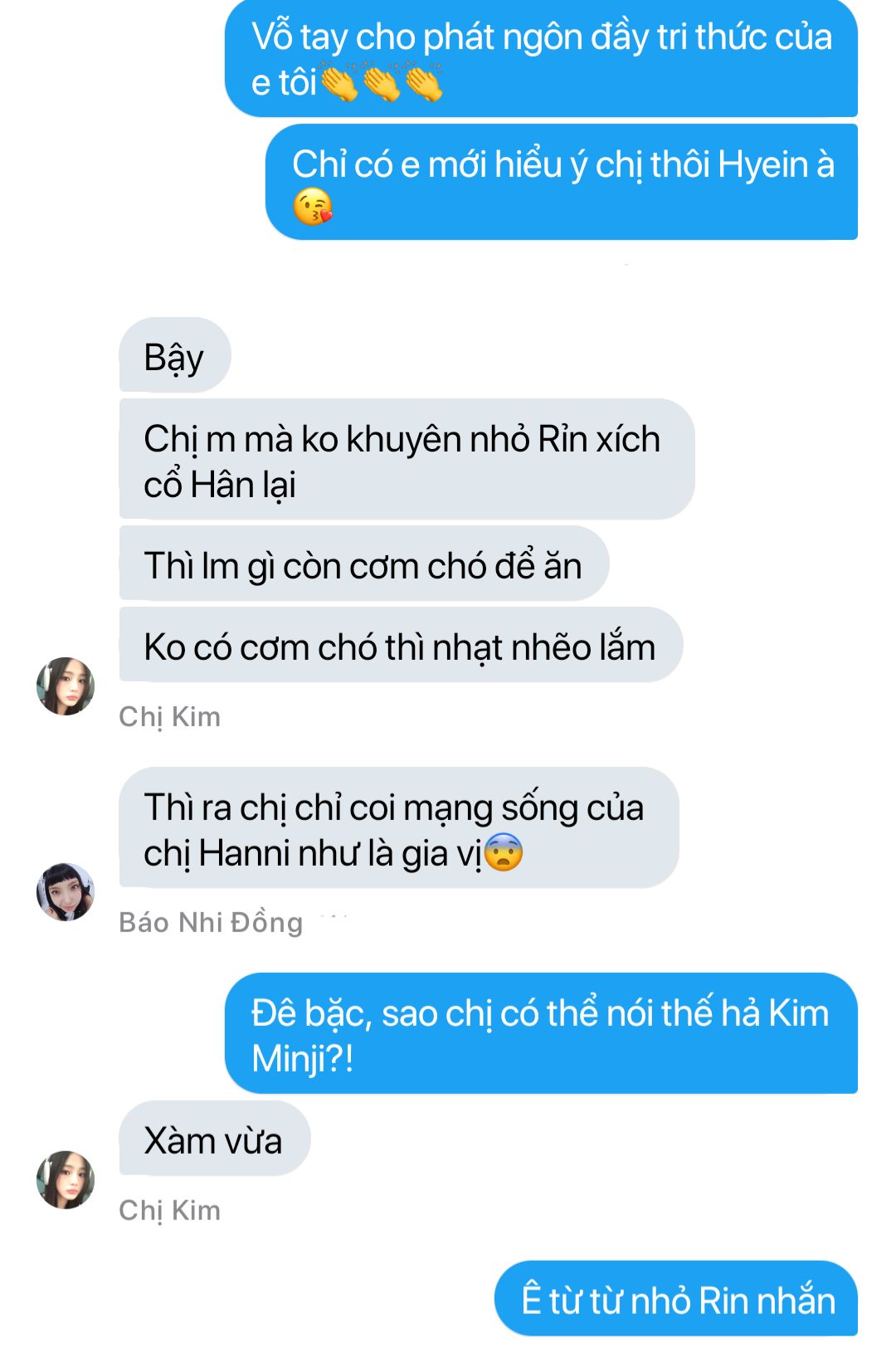This screenshot has height=1357, width=896.
Task: Open Báo Nhi Đồng's profile picture
Action: (x=66, y=891)
